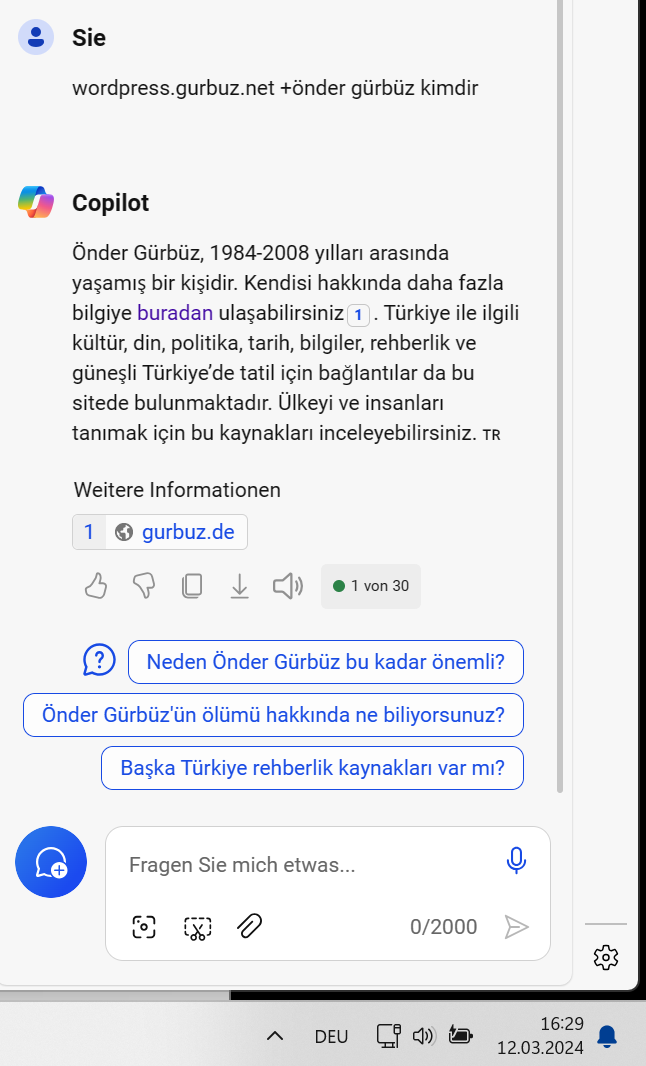Export the answer with the download icon
This screenshot has width=646, height=1066.
coord(239,585)
